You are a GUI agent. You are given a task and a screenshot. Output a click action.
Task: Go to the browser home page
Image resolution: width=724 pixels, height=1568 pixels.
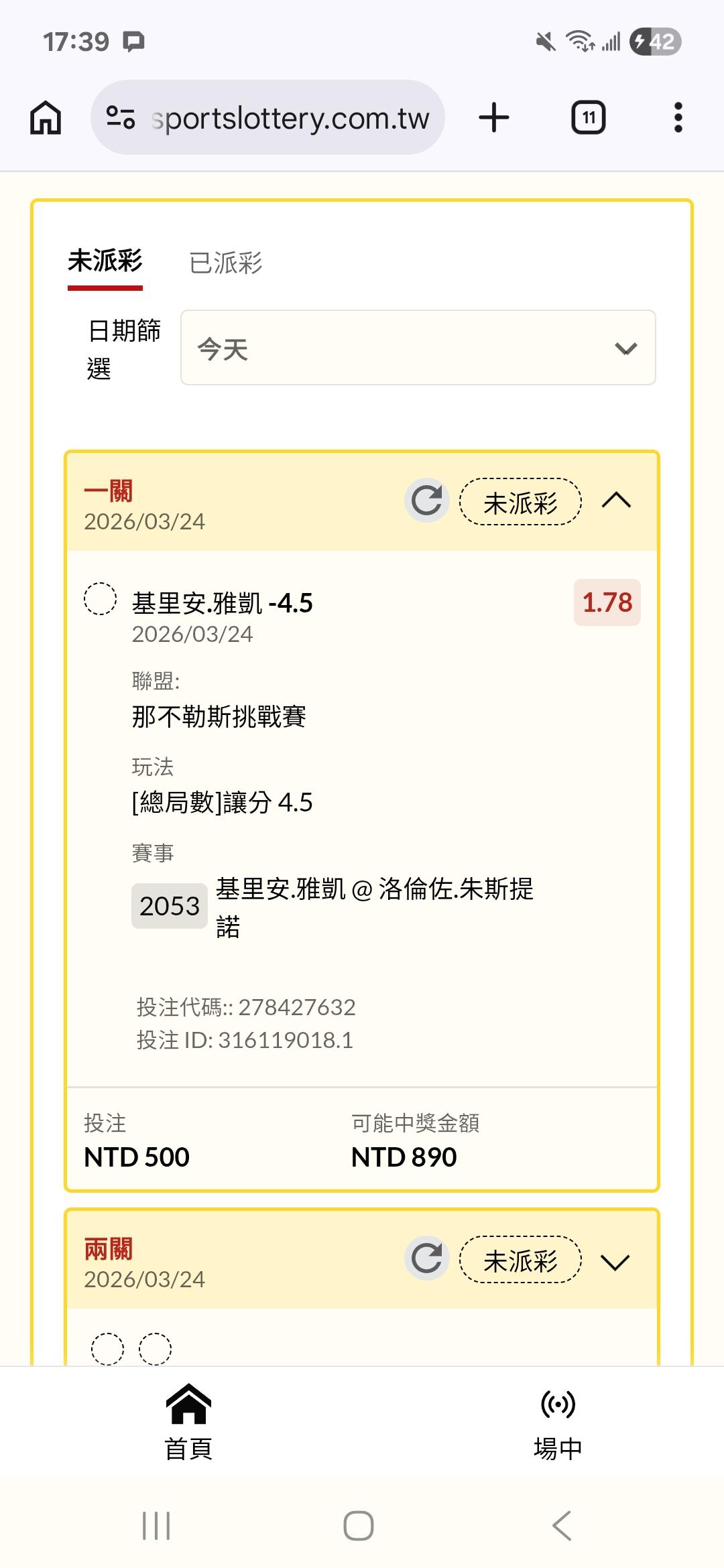pyautogui.click(x=46, y=118)
